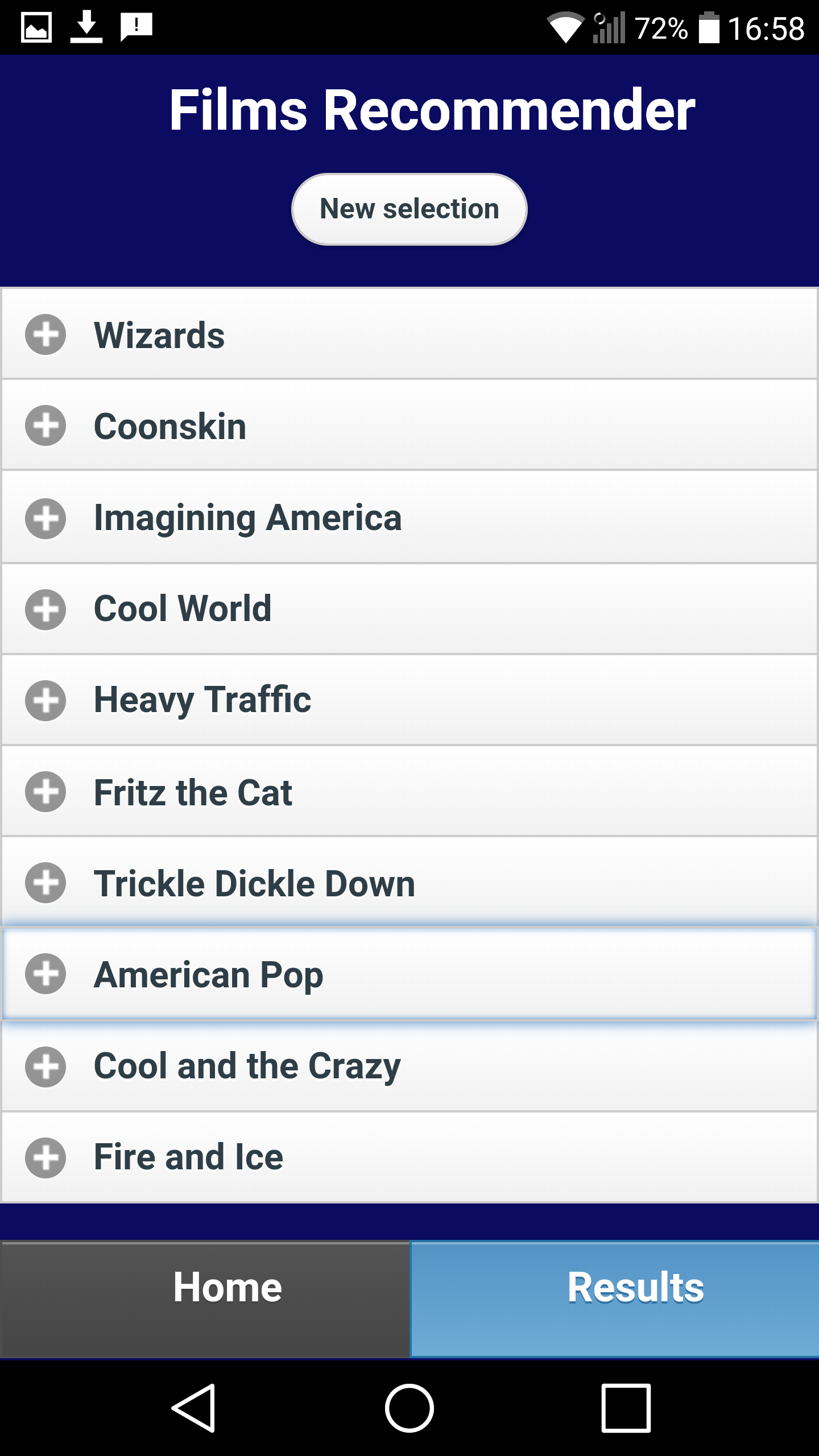The height and width of the screenshot is (1456, 819).
Task: Expand the Fire and Ice entry
Action: [409, 1157]
